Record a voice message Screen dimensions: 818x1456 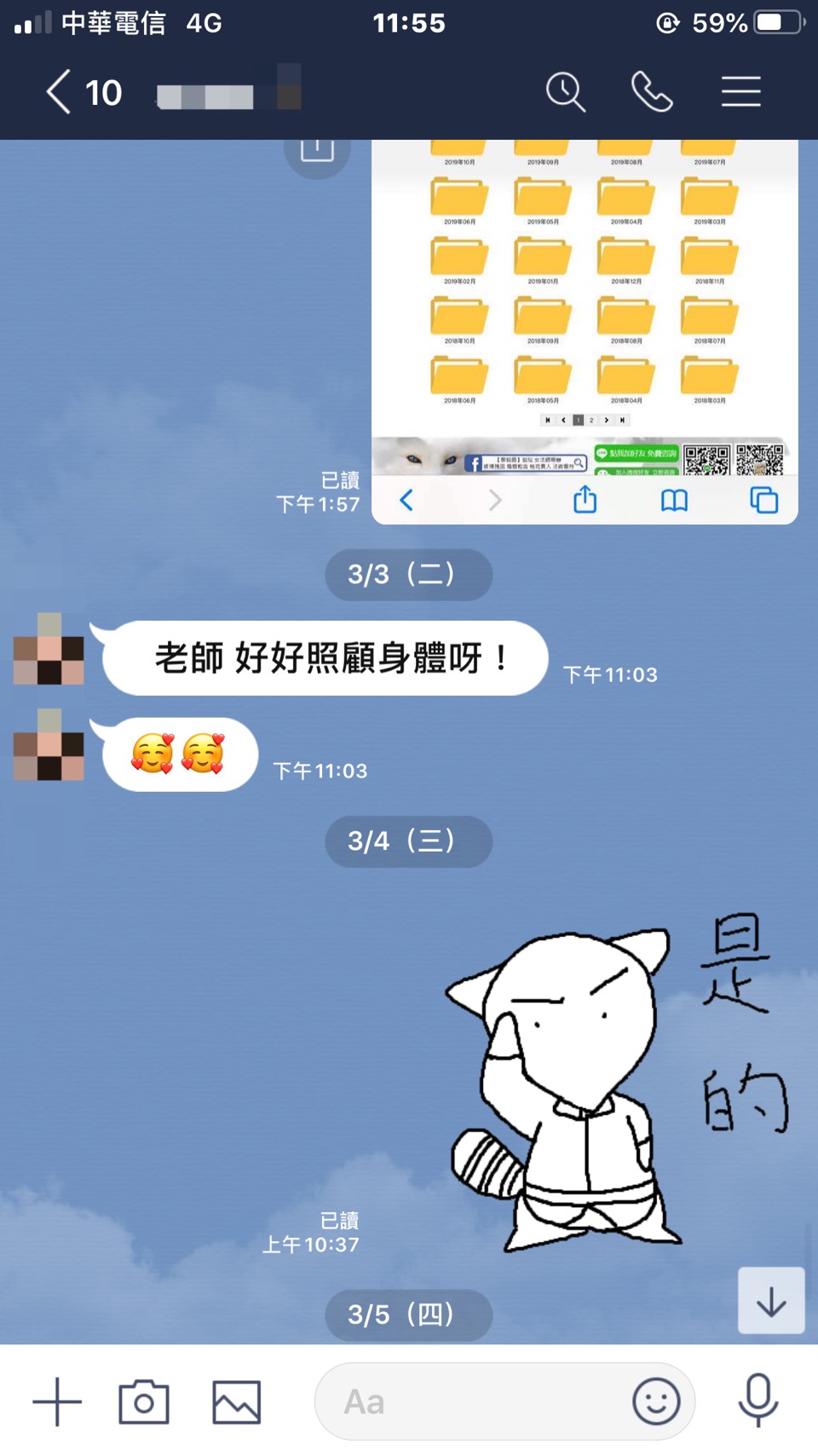(x=758, y=1401)
